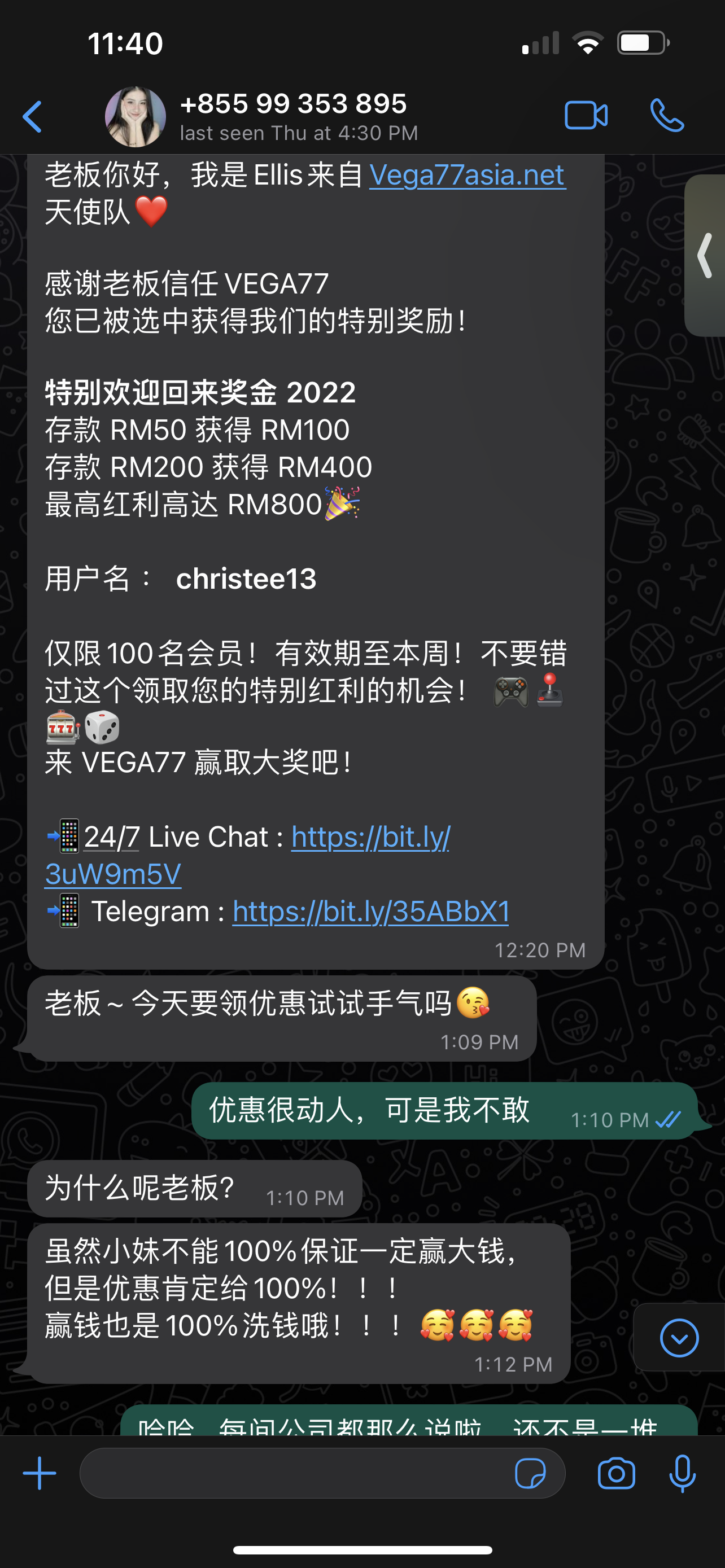Go back to the chat list with the arrow
725x1568 pixels.
tap(33, 116)
